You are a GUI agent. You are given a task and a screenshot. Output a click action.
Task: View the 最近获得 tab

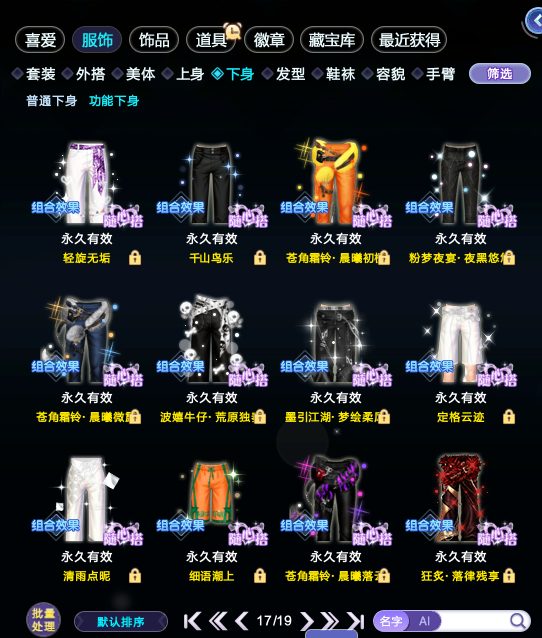pos(409,40)
